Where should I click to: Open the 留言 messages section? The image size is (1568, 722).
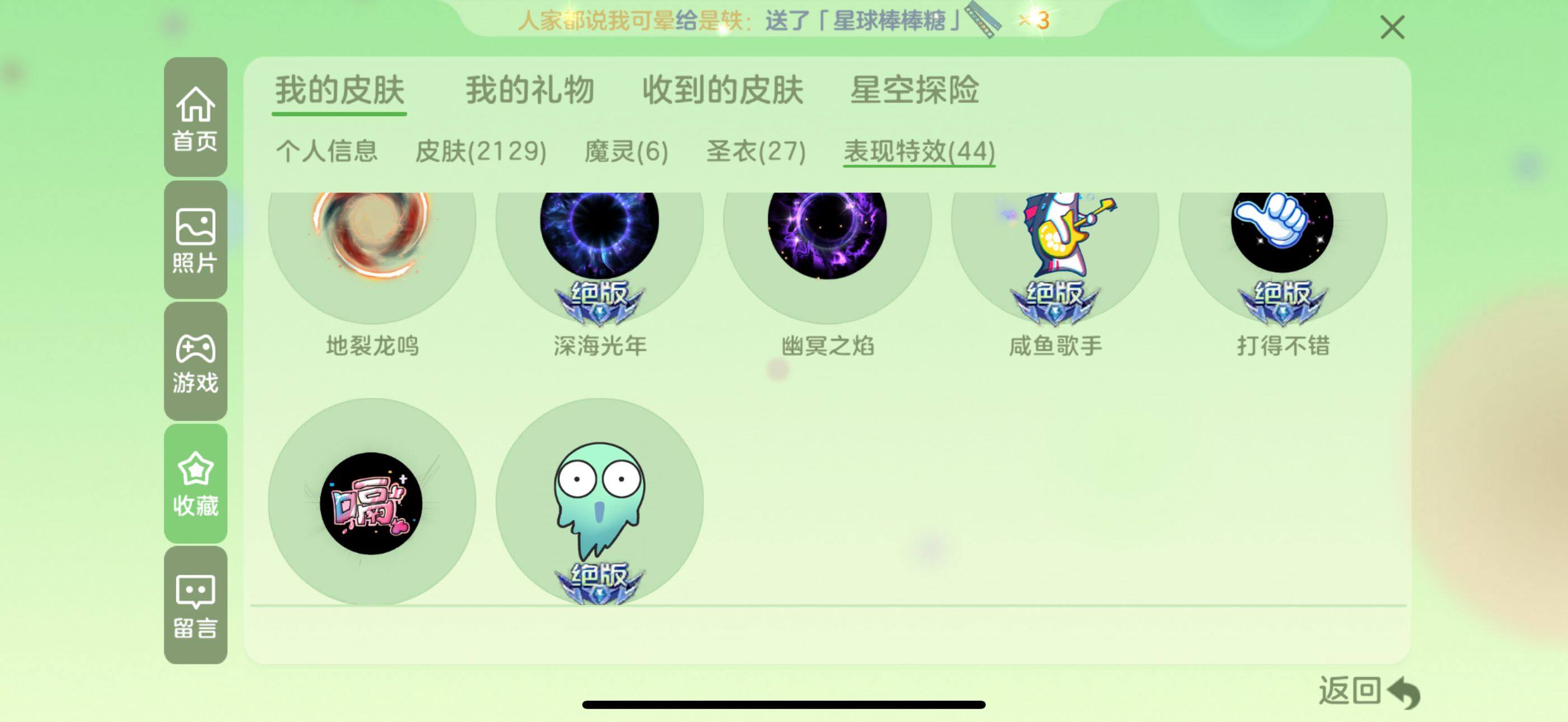click(x=195, y=605)
